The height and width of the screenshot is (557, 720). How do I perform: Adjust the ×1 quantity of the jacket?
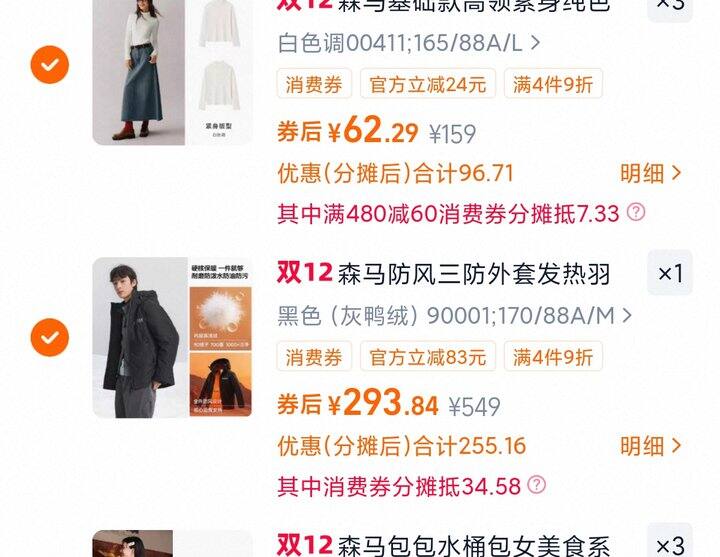pyautogui.click(x=670, y=273)
